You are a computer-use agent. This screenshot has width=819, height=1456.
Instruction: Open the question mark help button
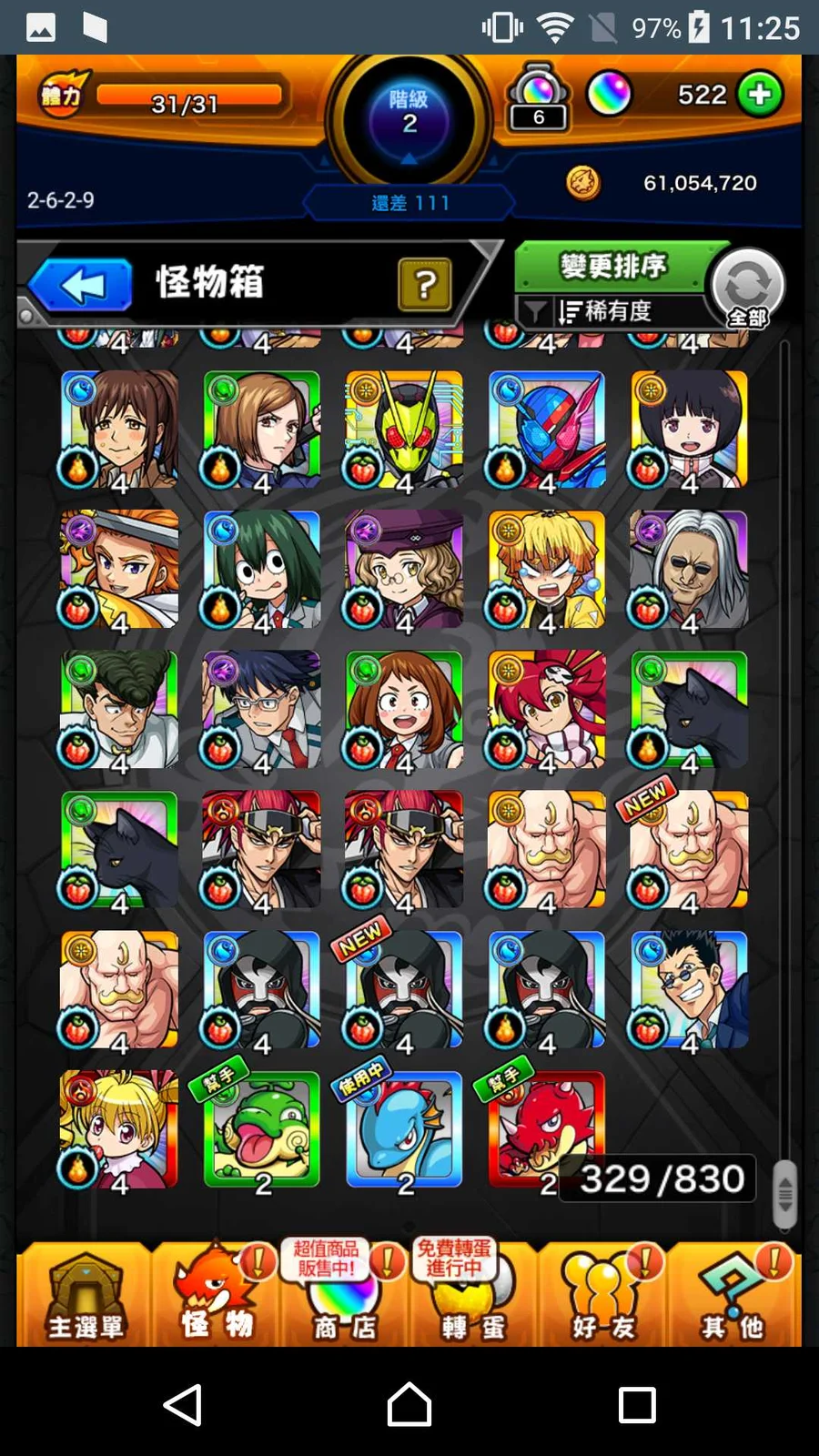pyautogui.click(x=424, y=285)
